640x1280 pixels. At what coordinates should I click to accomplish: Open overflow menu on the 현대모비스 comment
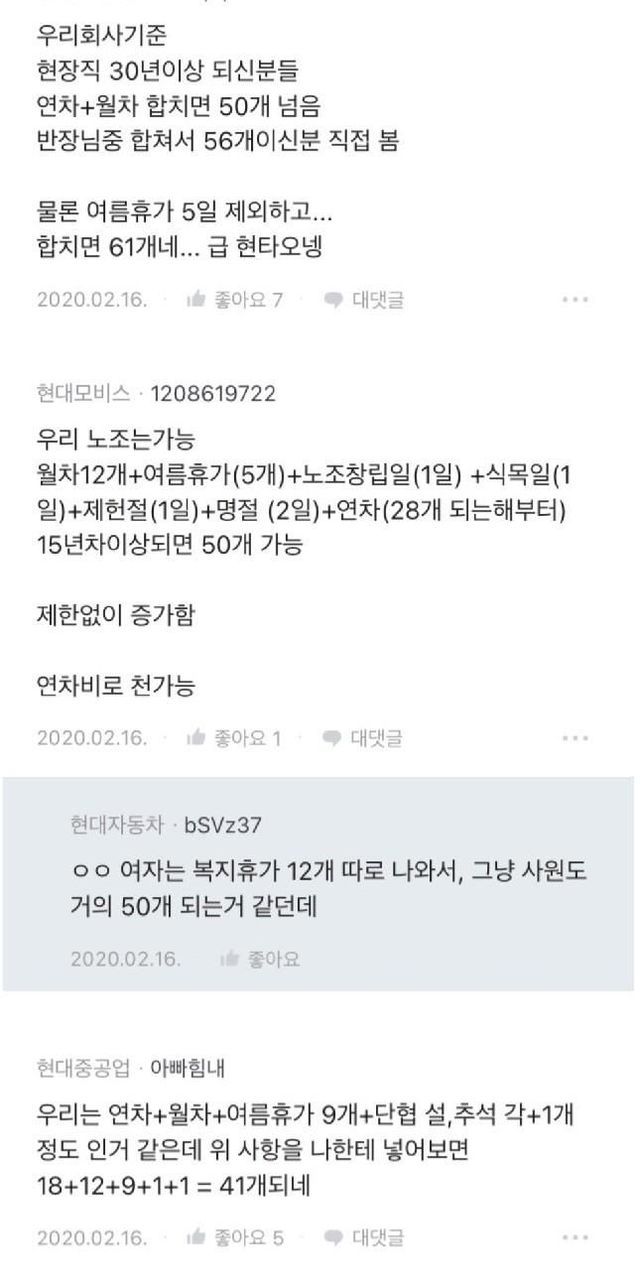(x=575, y=738)
